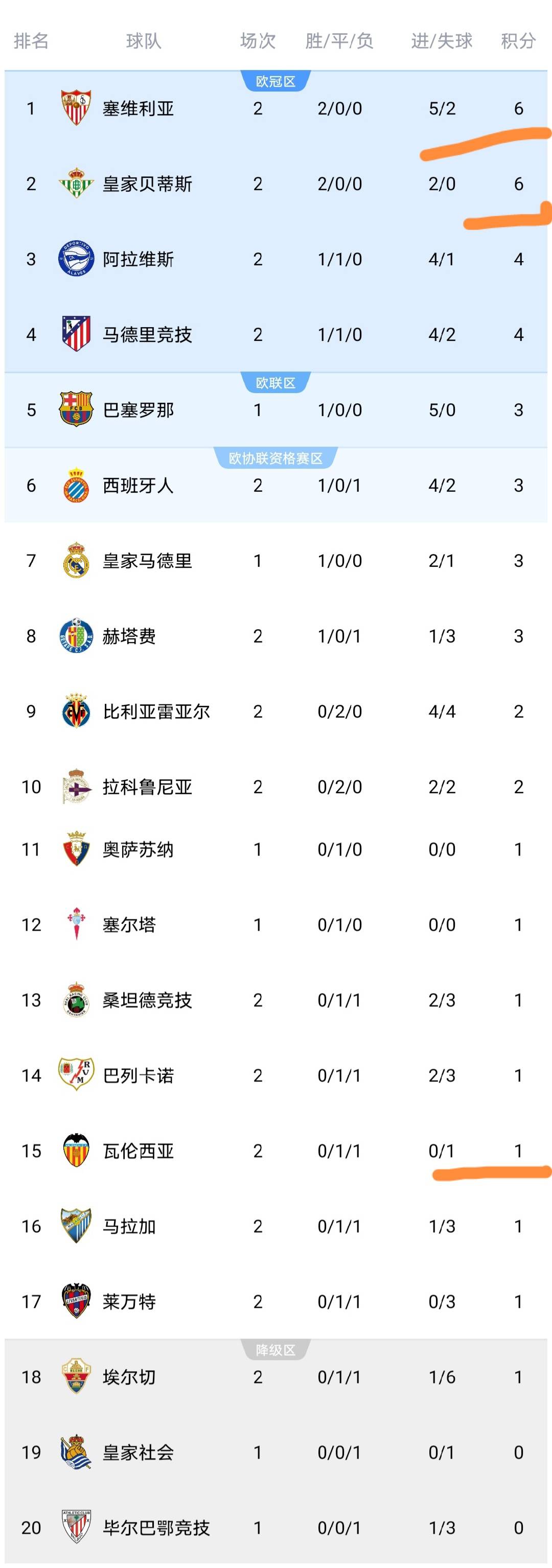The width and height of the screenshot is (552, 1568).
Task: Open the 拉科鲁尼亚 entry
Action: 275,787
